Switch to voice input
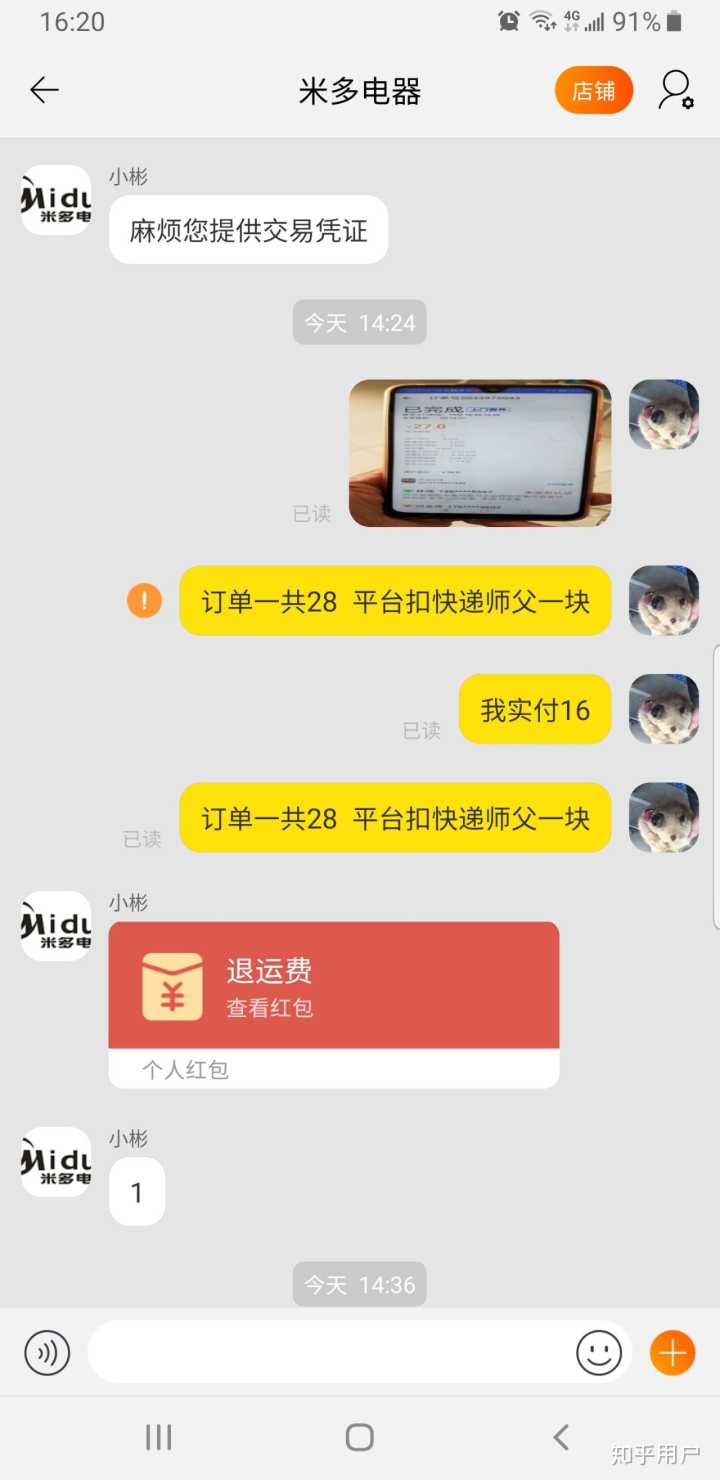Viewport: 720px width, 1480px height. pos(47,1354)
